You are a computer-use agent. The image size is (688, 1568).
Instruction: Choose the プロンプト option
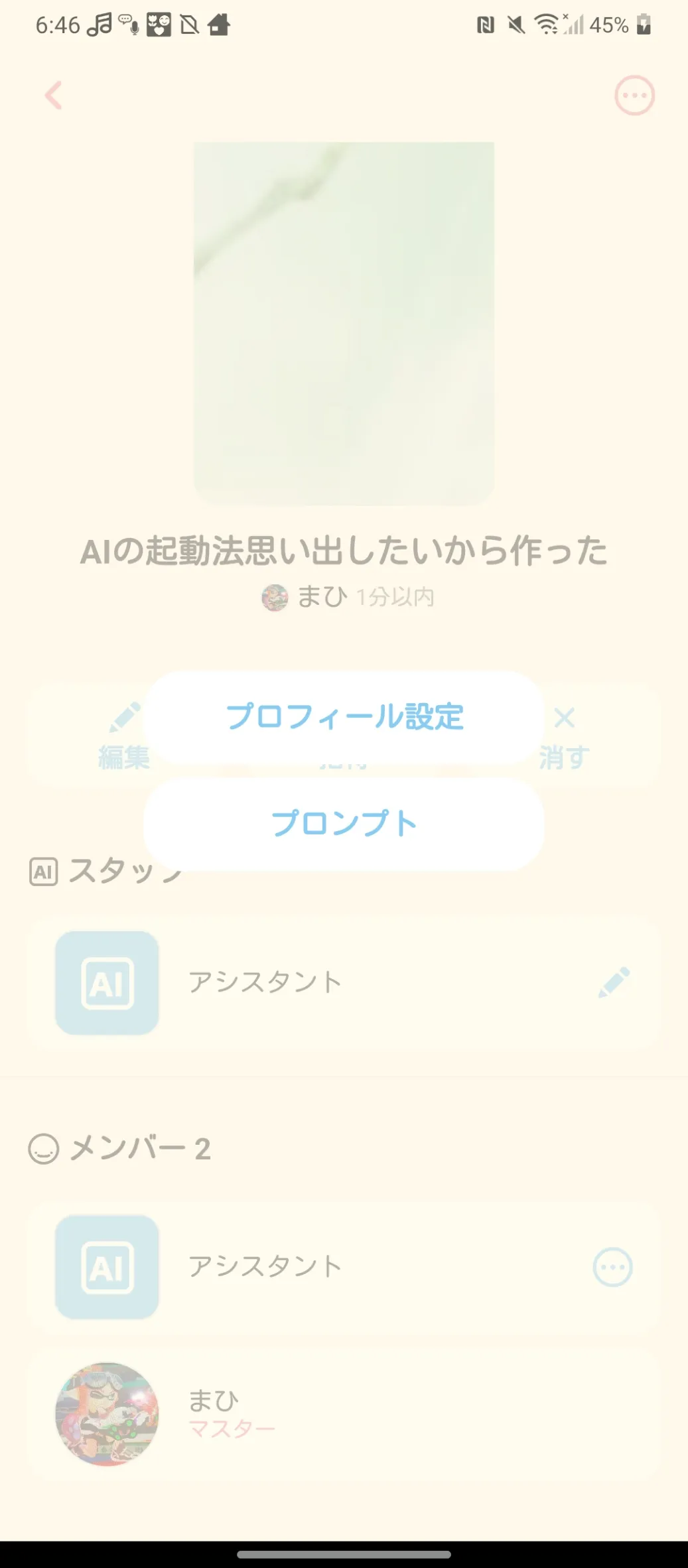(344, 823)
